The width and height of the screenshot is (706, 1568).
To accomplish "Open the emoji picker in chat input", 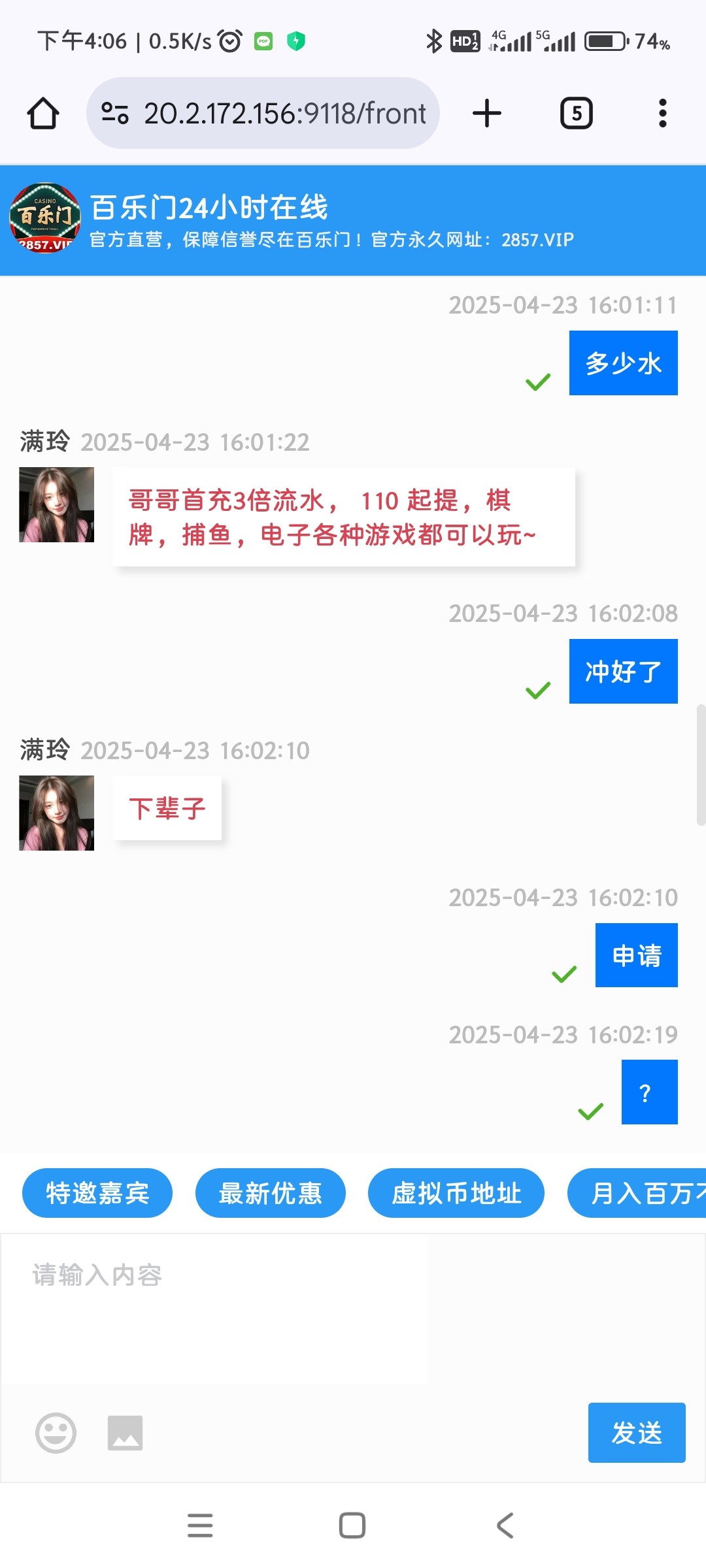I will [x=56, y=1433].
